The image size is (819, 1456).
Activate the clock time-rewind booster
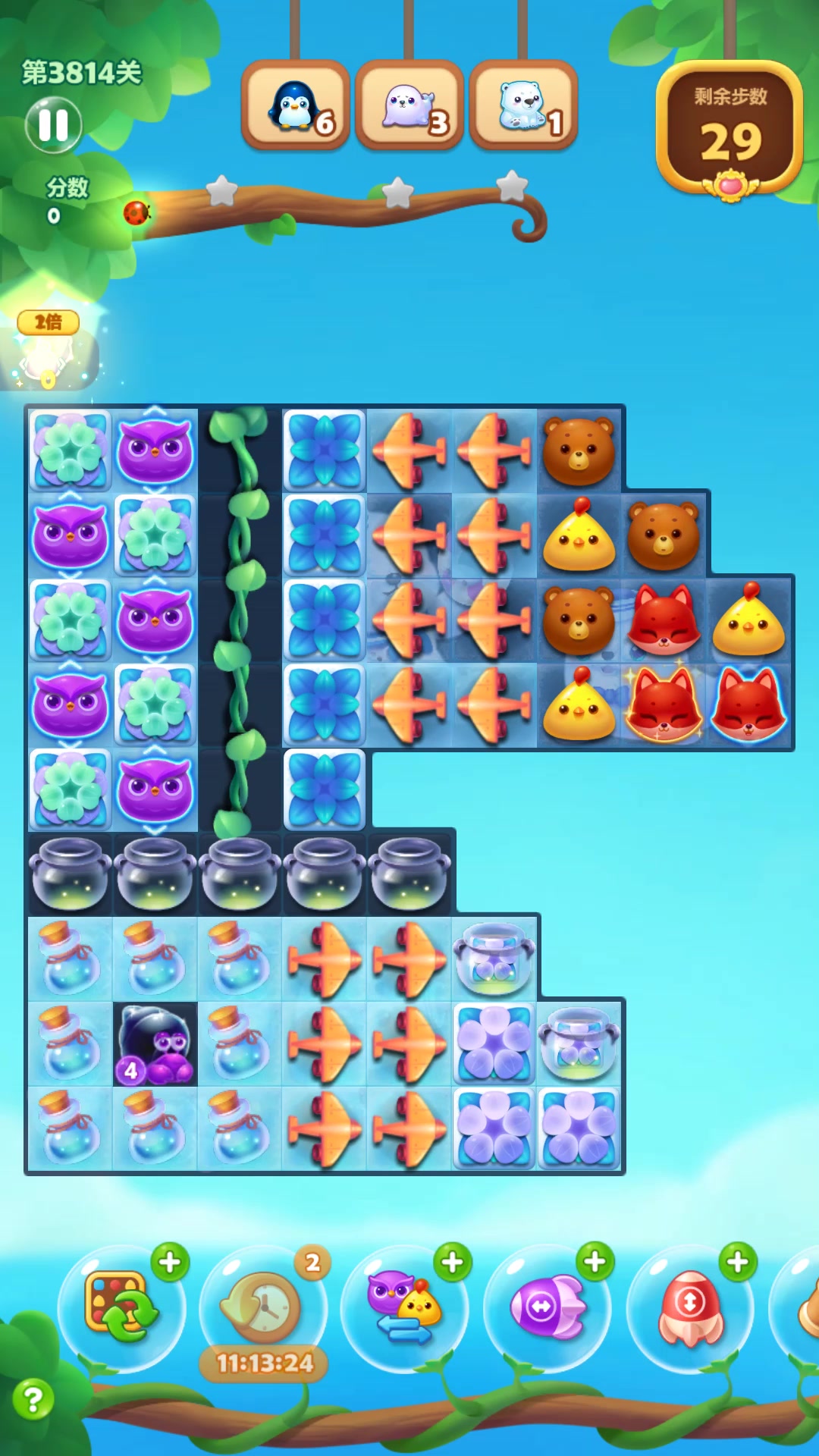pyautogui.click(x=263, y=1307)
